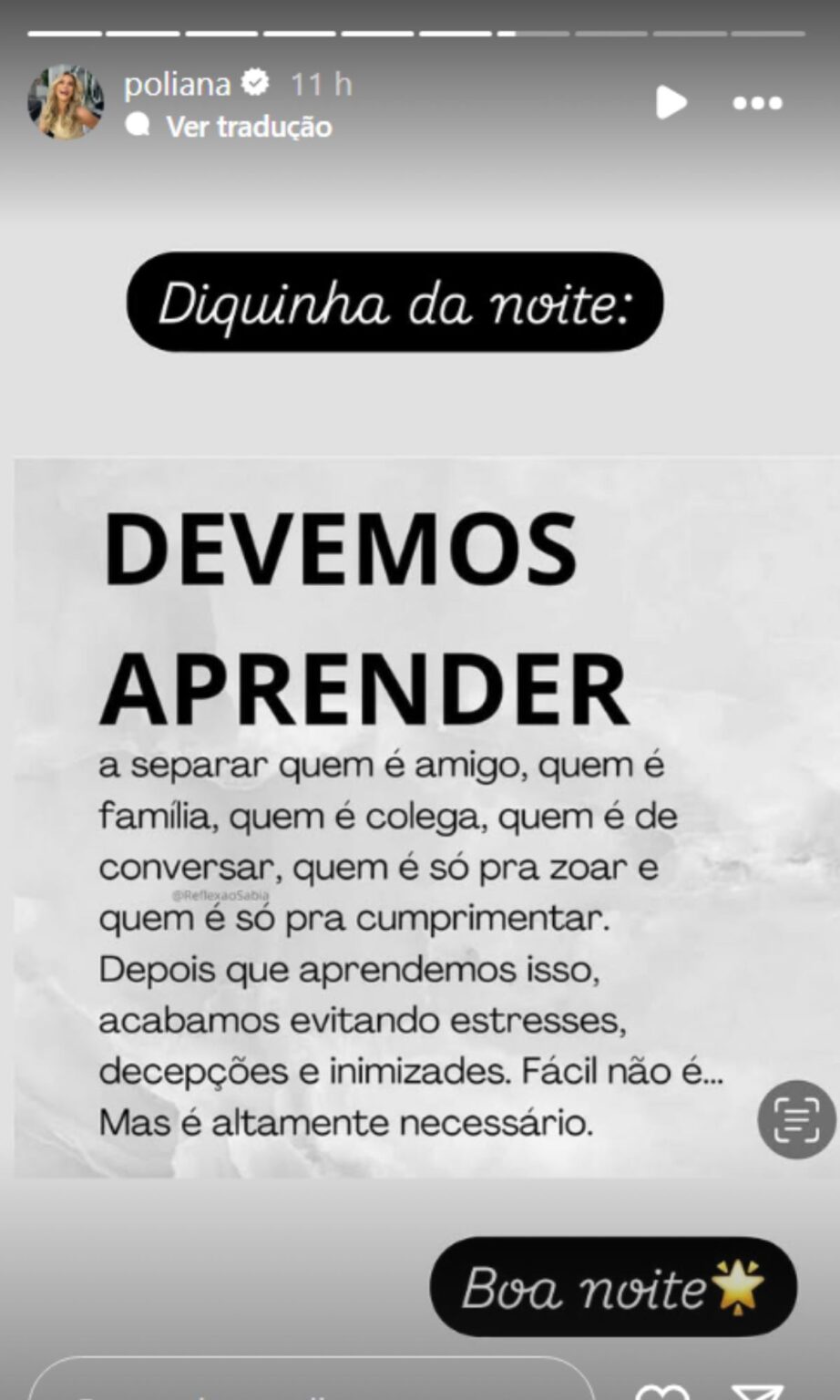Open the poliana username link

(177, 85)
